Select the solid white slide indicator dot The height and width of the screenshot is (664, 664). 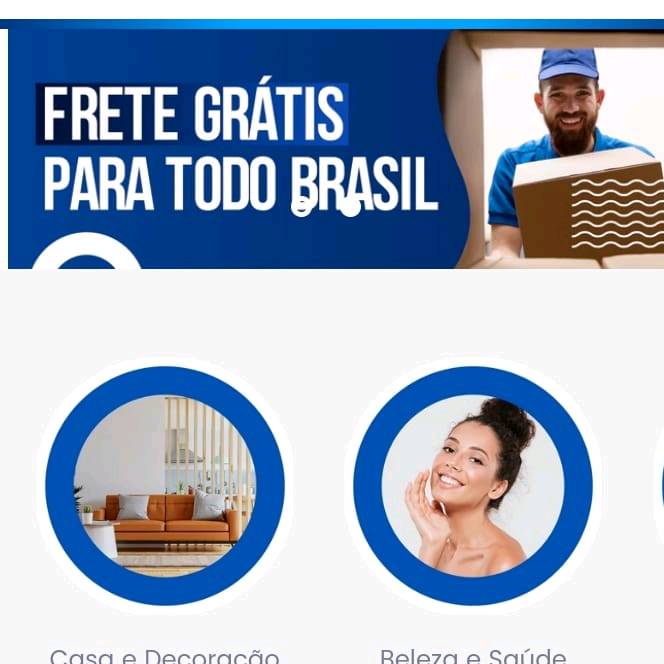pyautogui.click(x=349, y=207)
